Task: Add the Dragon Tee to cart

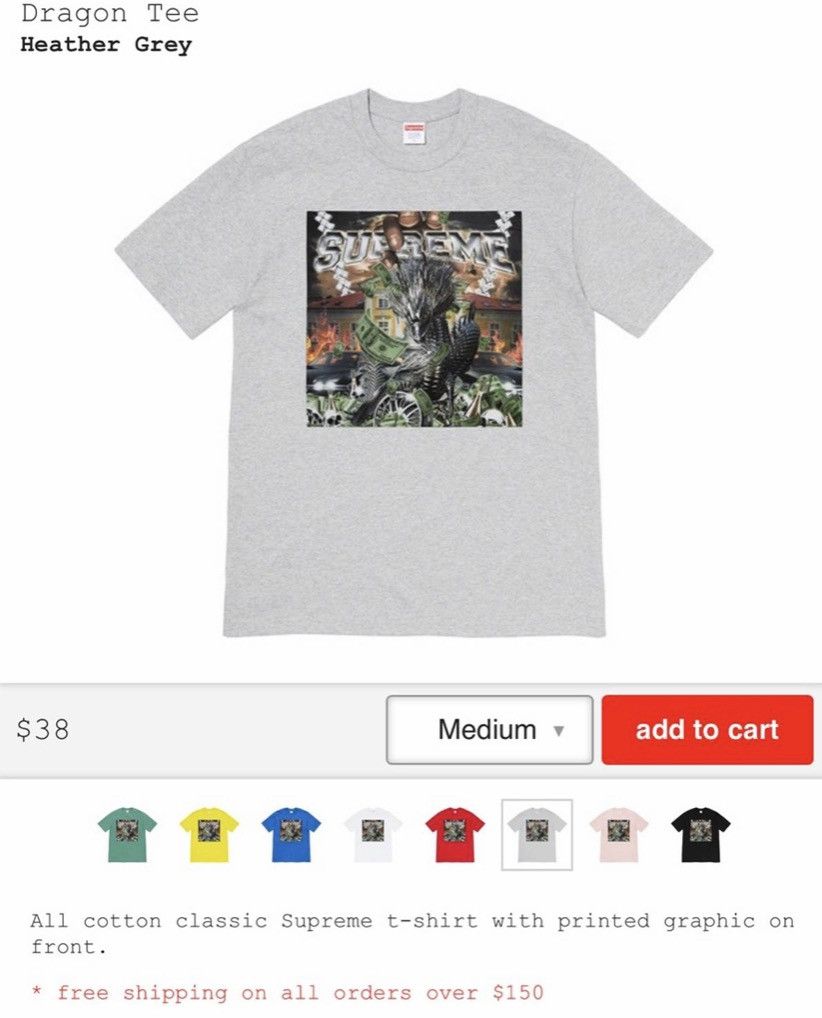Action: [707, 730]
